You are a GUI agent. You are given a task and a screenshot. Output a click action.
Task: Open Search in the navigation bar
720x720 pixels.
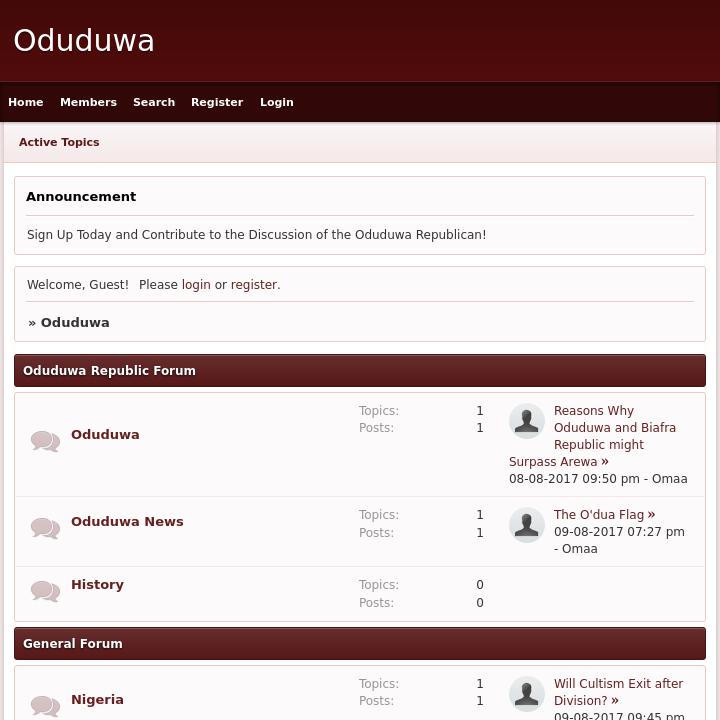point(154,102)
